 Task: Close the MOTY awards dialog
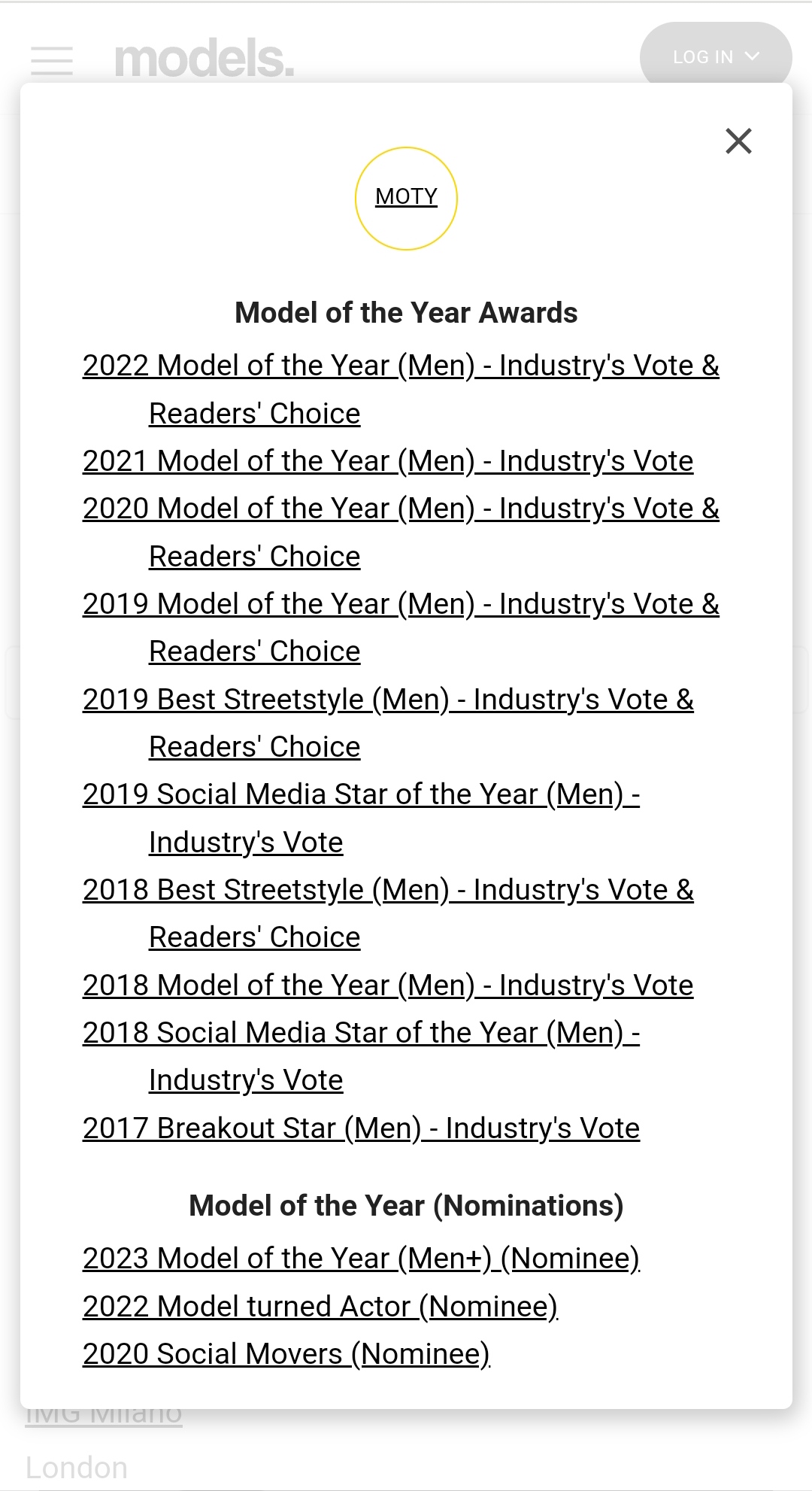coord(738,141)
